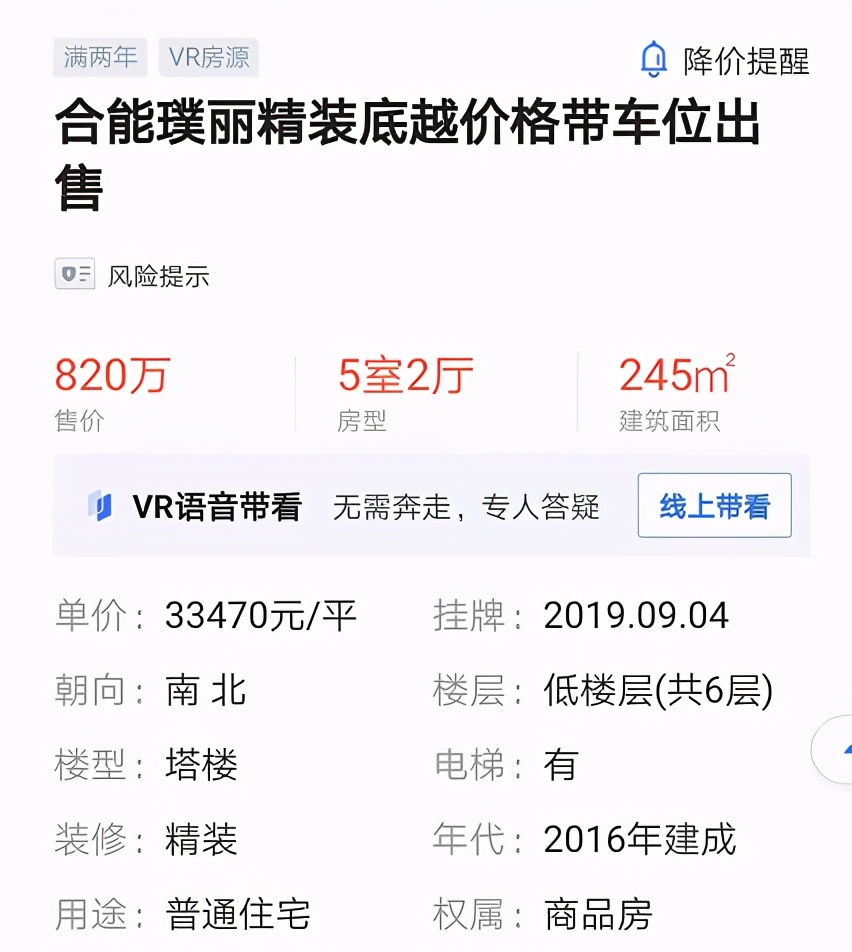Image resolution: width=852 pixels, height=952 pixels.
Task: Click the 线上带看 button
Action: point(714,506)
